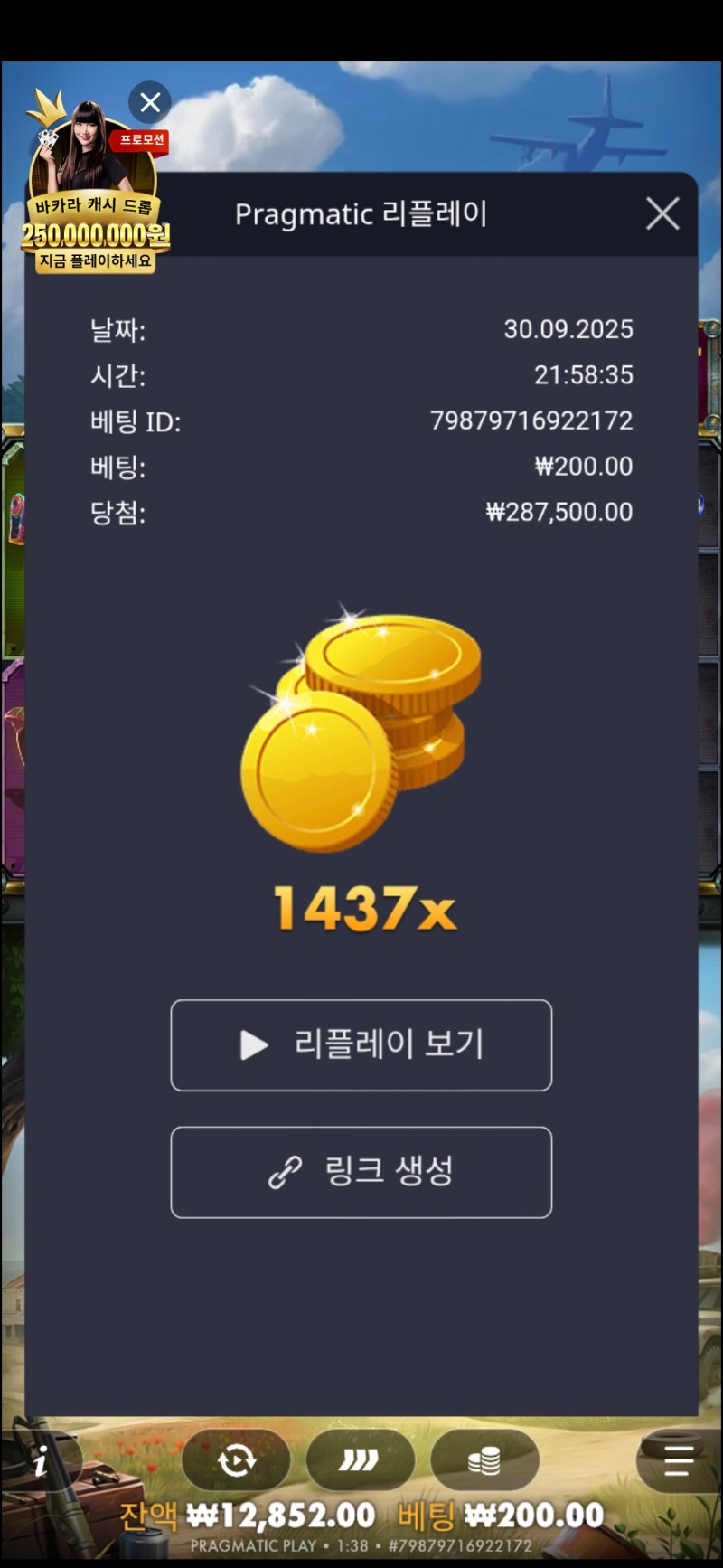Open the baccarat cash drop promotion banner
The height and width of the screenshot is (1568, 723).
click(94, 208)
